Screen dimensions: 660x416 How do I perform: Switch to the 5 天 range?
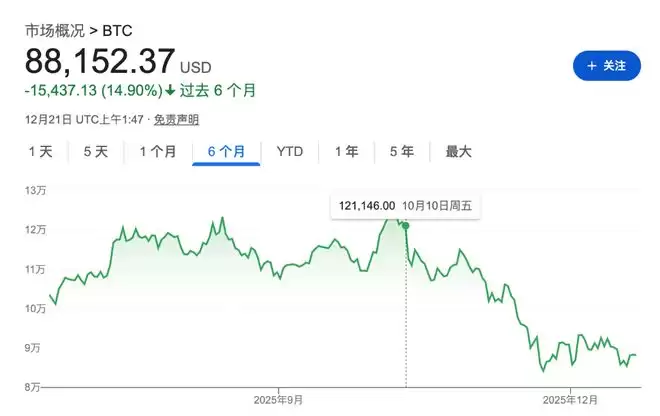click(96, 152)
